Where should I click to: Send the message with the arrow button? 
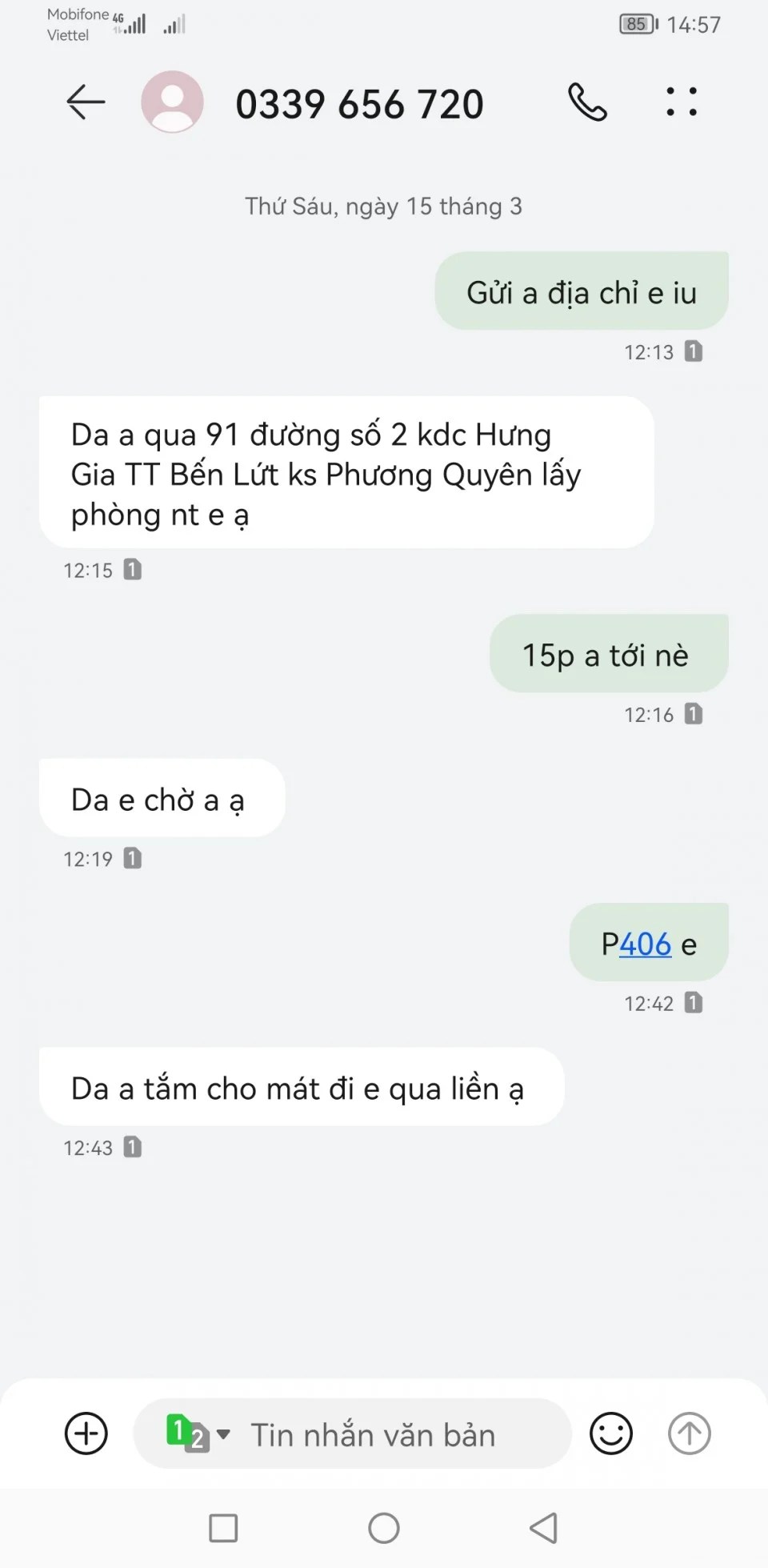689,1434
